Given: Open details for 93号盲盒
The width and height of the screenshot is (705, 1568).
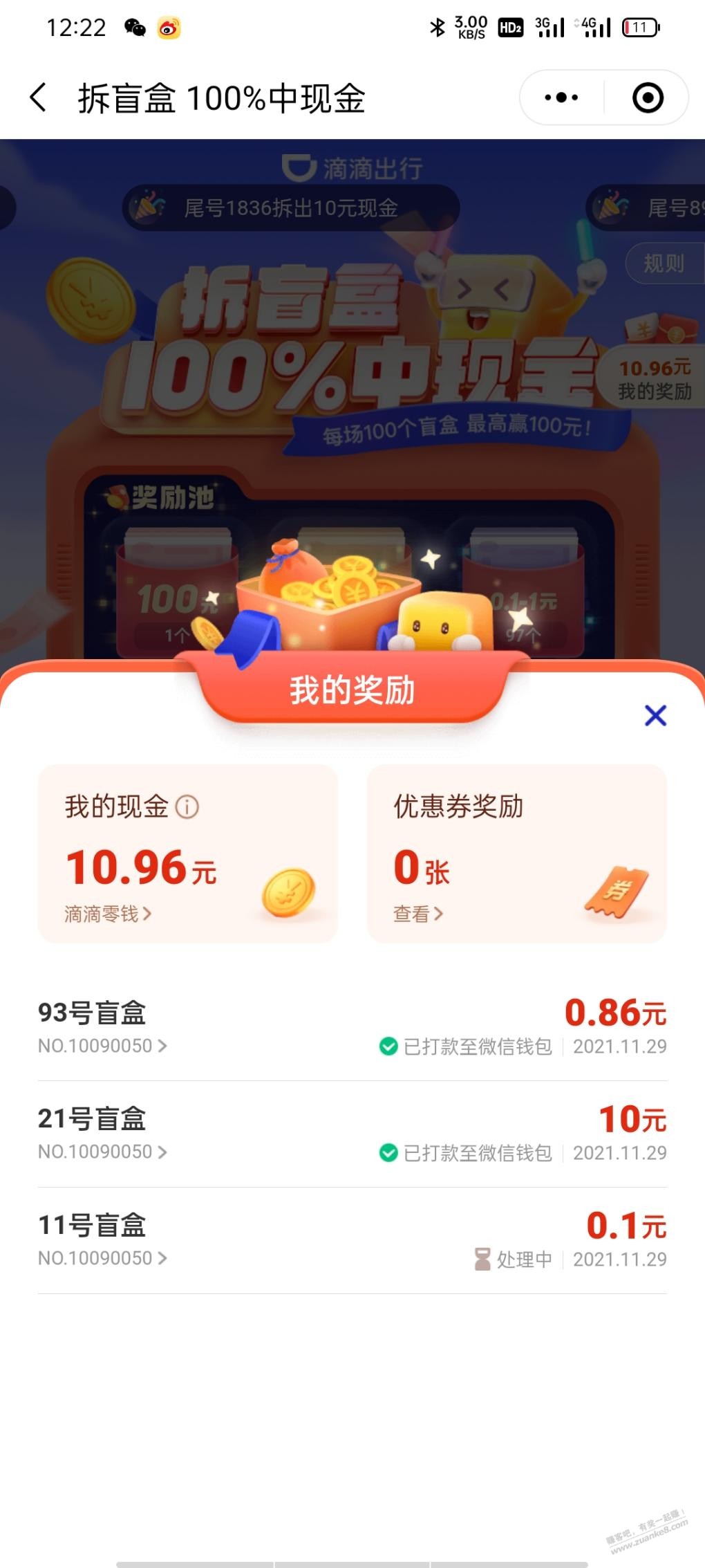Looking at the screenshot, I should [x=102, y=1046].
